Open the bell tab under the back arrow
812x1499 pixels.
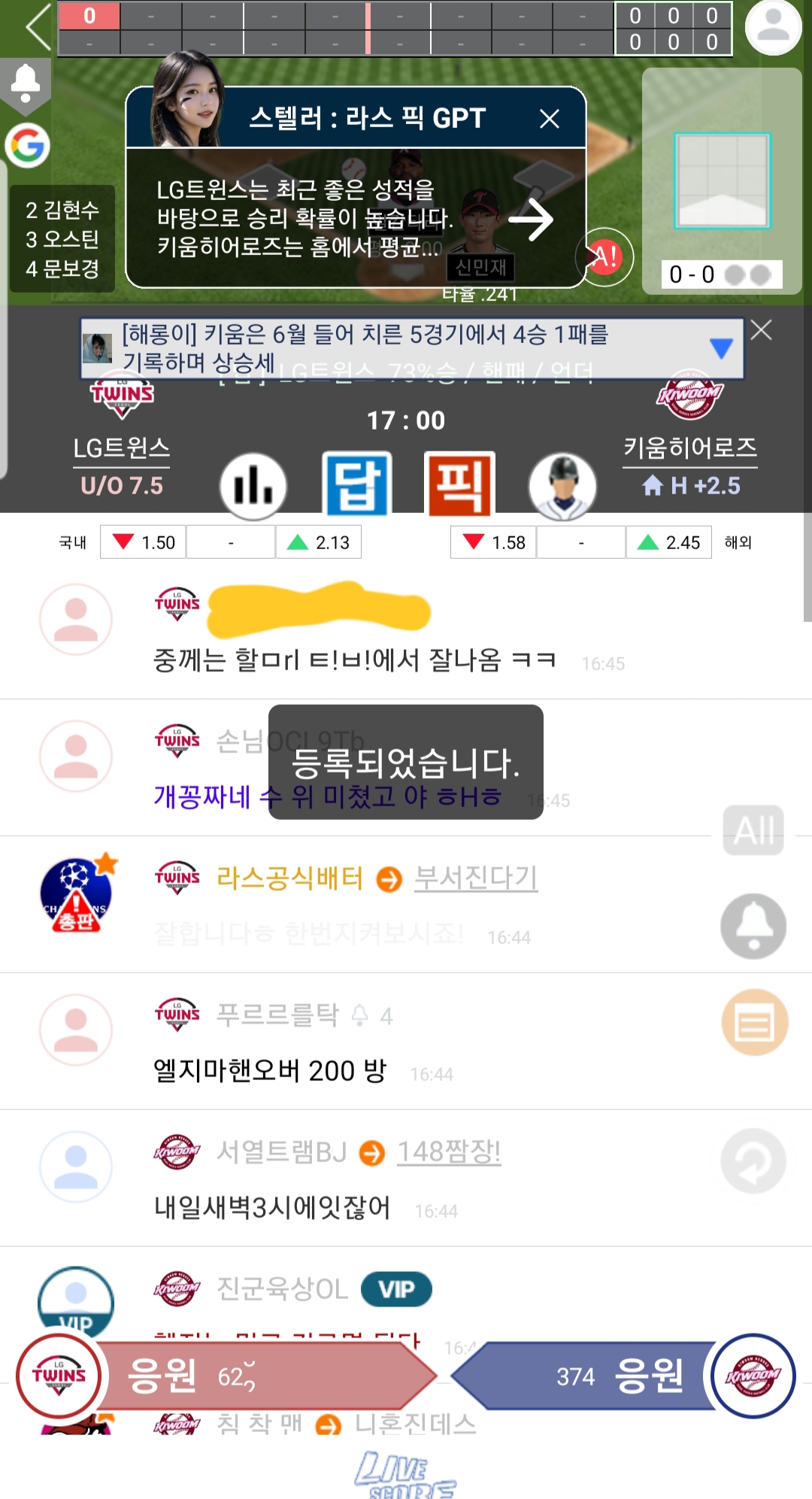[x=26, y=83]
